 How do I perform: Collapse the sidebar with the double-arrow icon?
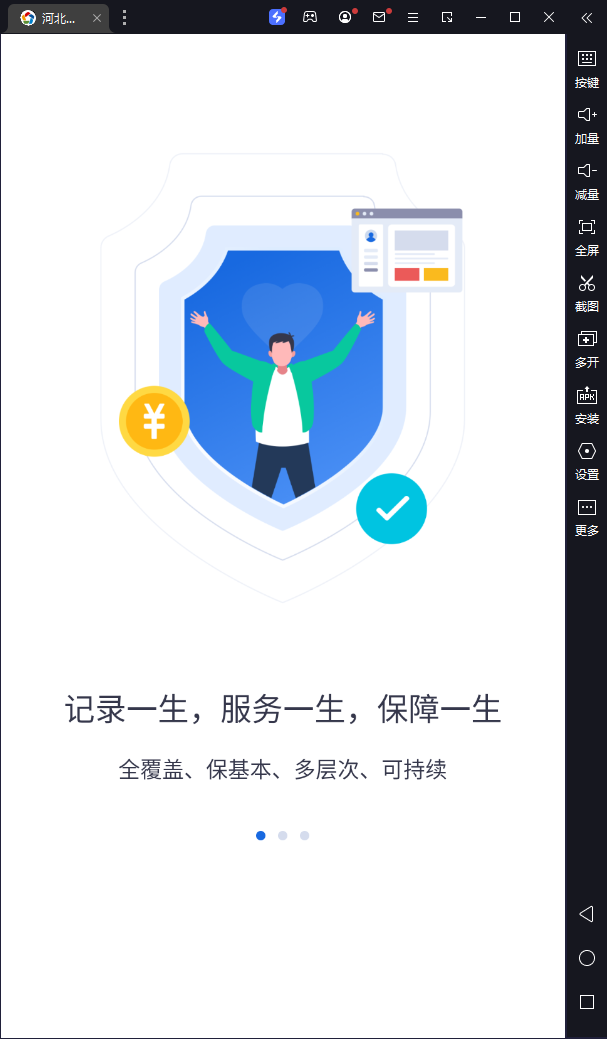tap(586, 17)
